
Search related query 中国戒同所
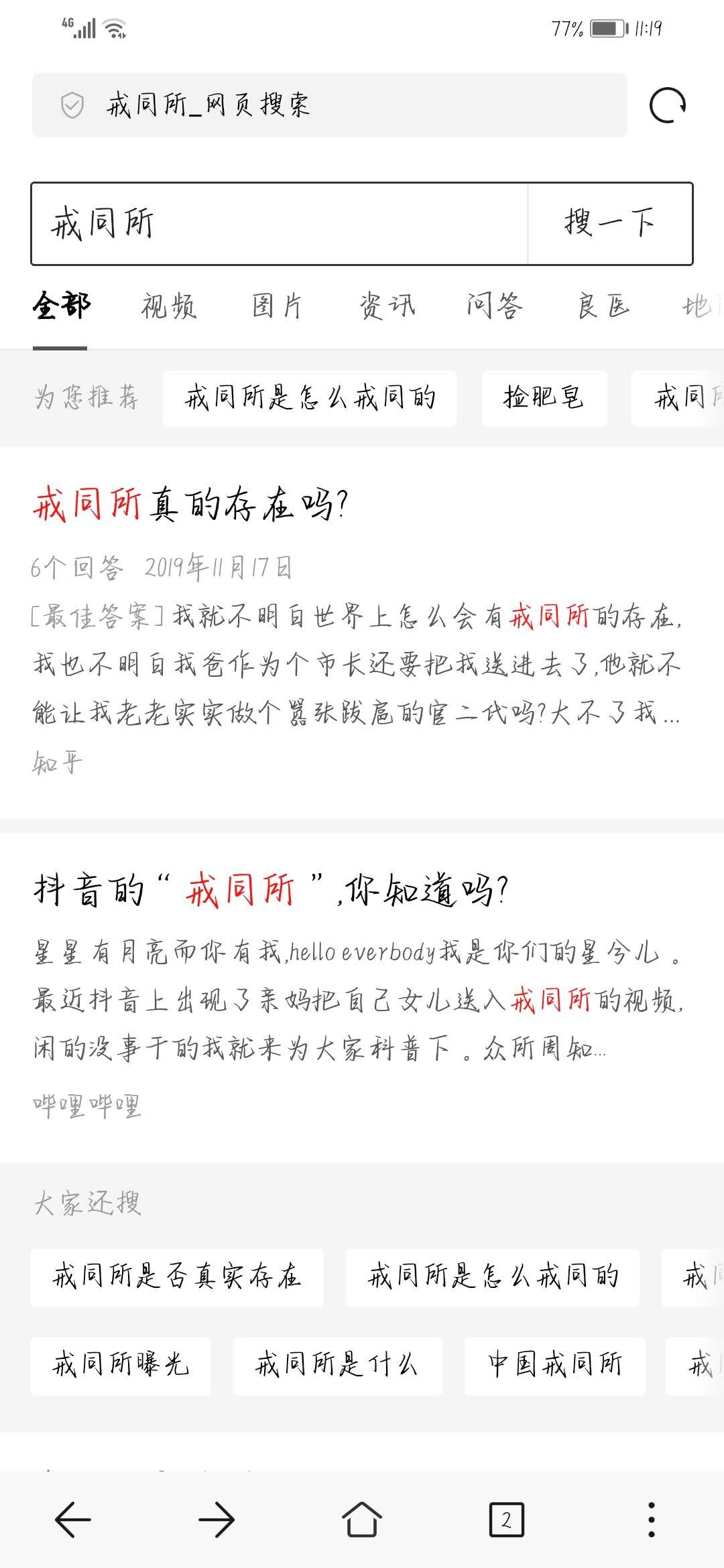point(554,1365)
